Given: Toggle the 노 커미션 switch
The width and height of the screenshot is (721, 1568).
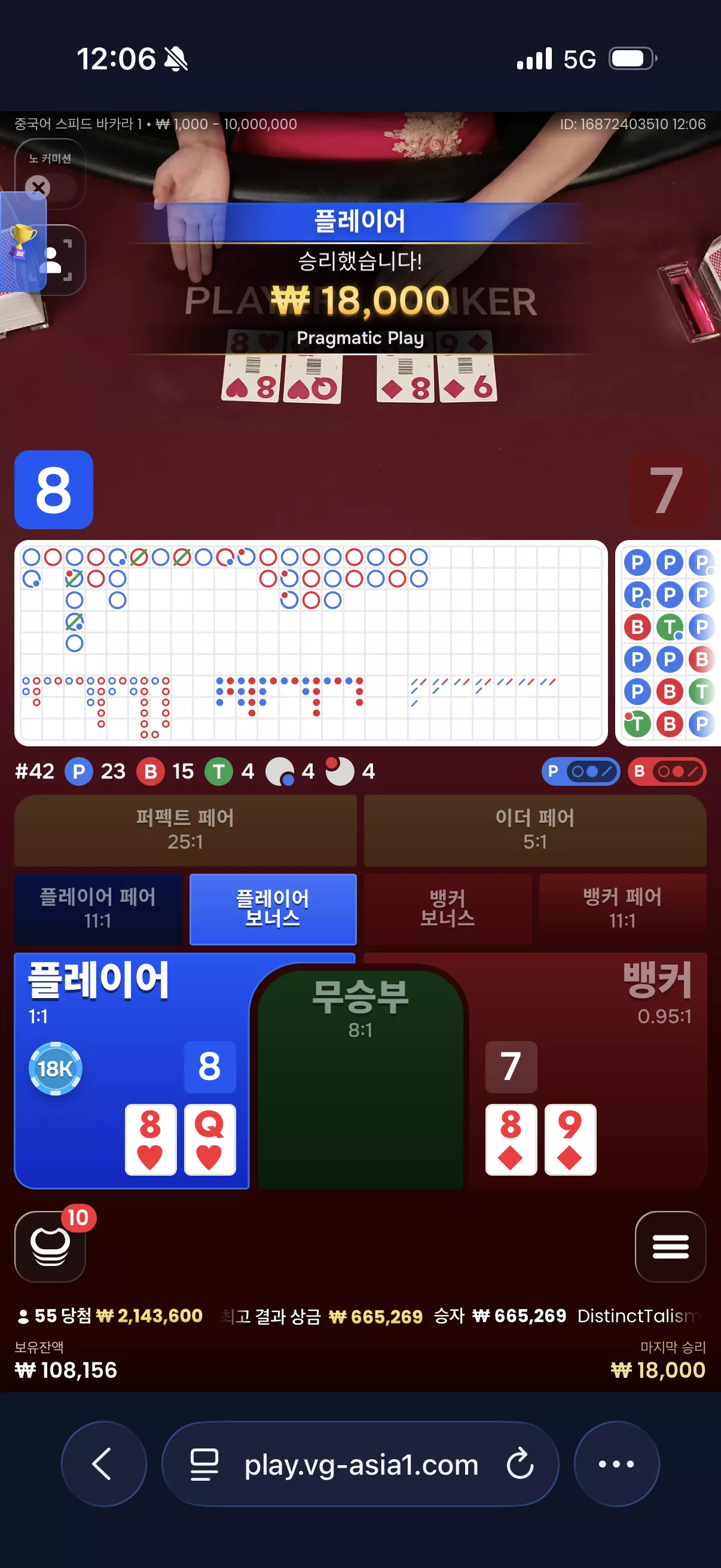Looking at the screenshot, I should (x=50, y=186).
